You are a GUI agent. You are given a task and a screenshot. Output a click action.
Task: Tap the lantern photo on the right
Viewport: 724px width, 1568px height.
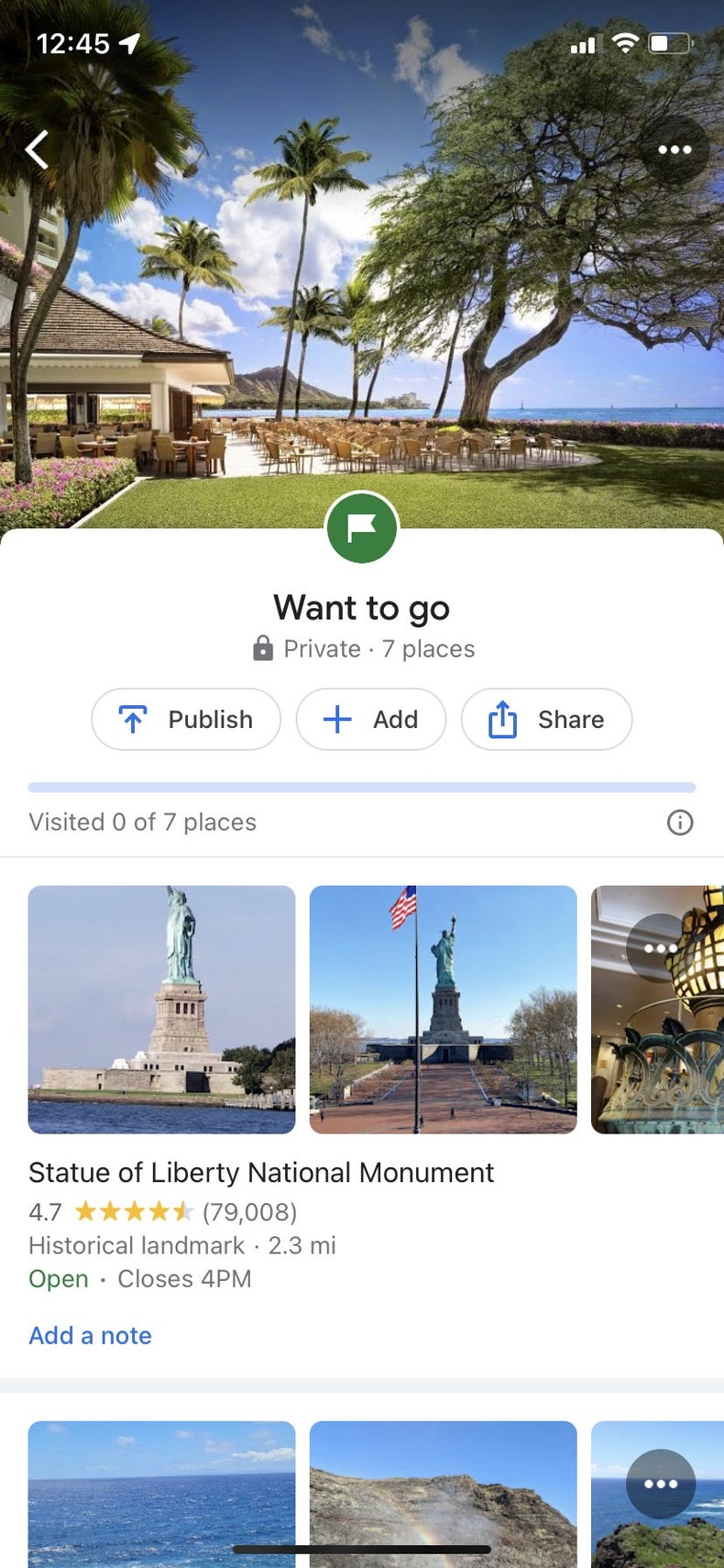[657, 1009]
